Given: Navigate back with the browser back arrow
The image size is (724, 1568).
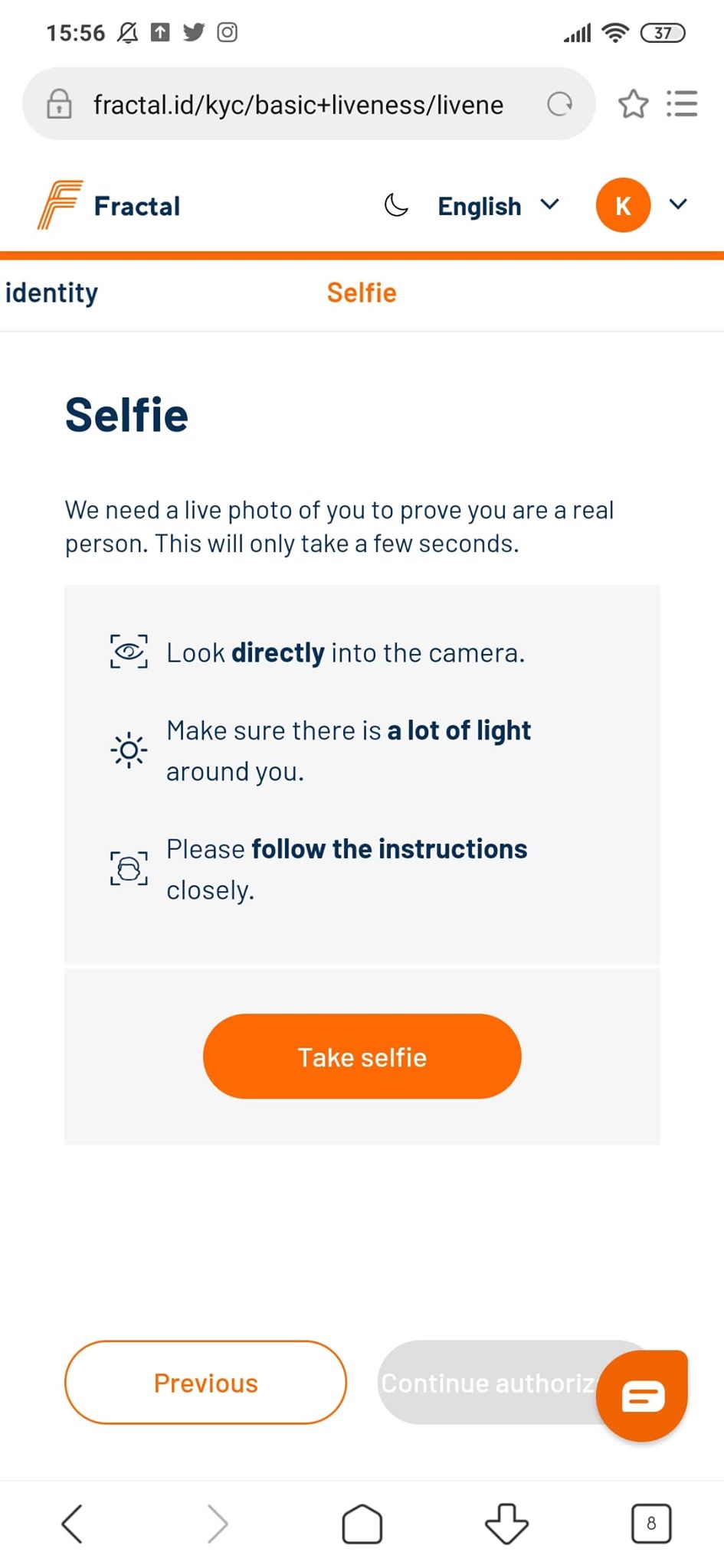Looking at the screenshot, I should point(72,1522).
